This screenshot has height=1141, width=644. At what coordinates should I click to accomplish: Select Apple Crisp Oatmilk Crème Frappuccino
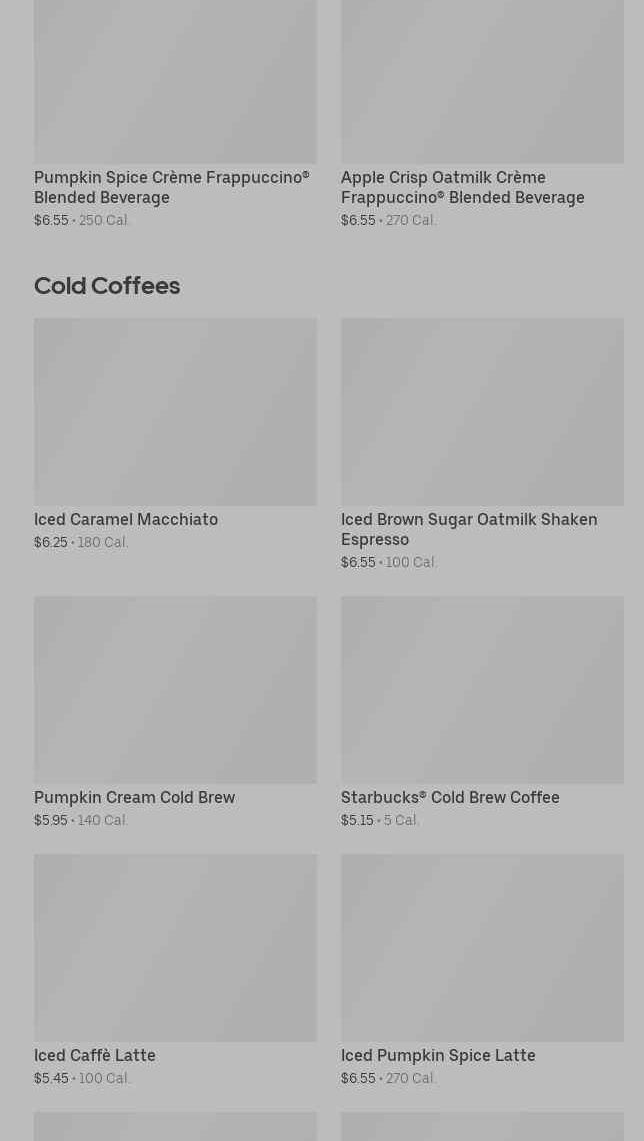[x=482, y=114]
